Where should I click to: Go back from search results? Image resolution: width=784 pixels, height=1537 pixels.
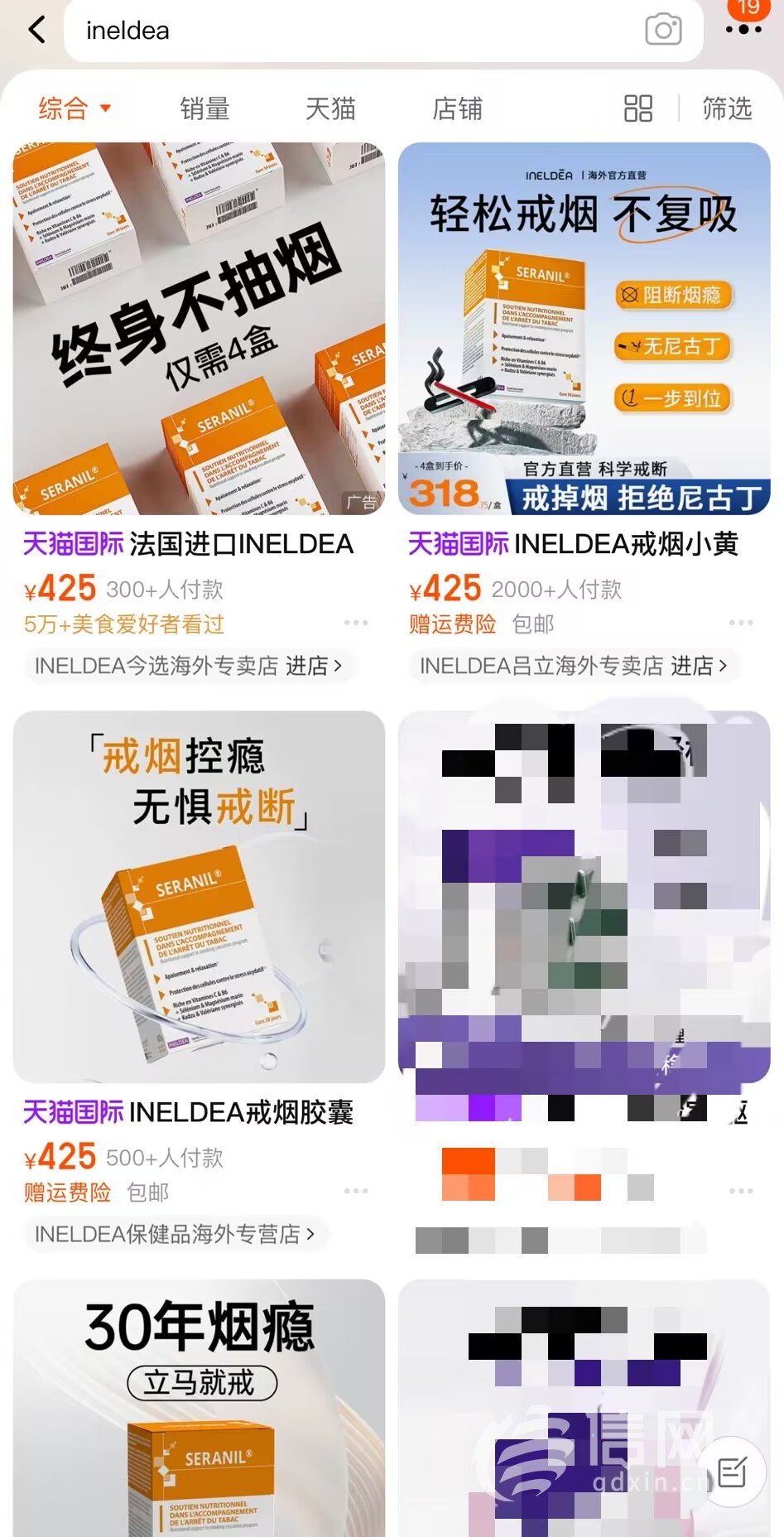coord(37,31)
